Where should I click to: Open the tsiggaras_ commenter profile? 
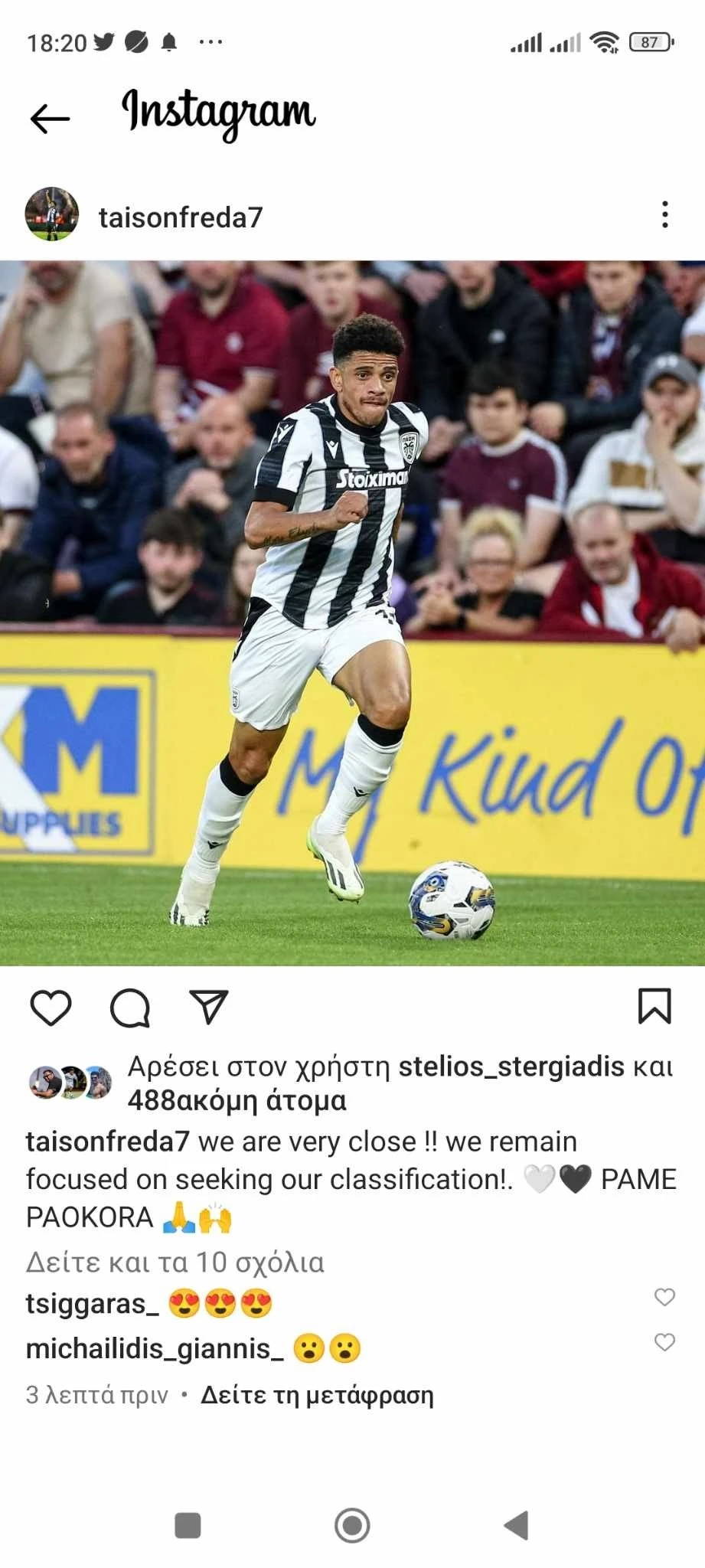(x=93, y=1303)
